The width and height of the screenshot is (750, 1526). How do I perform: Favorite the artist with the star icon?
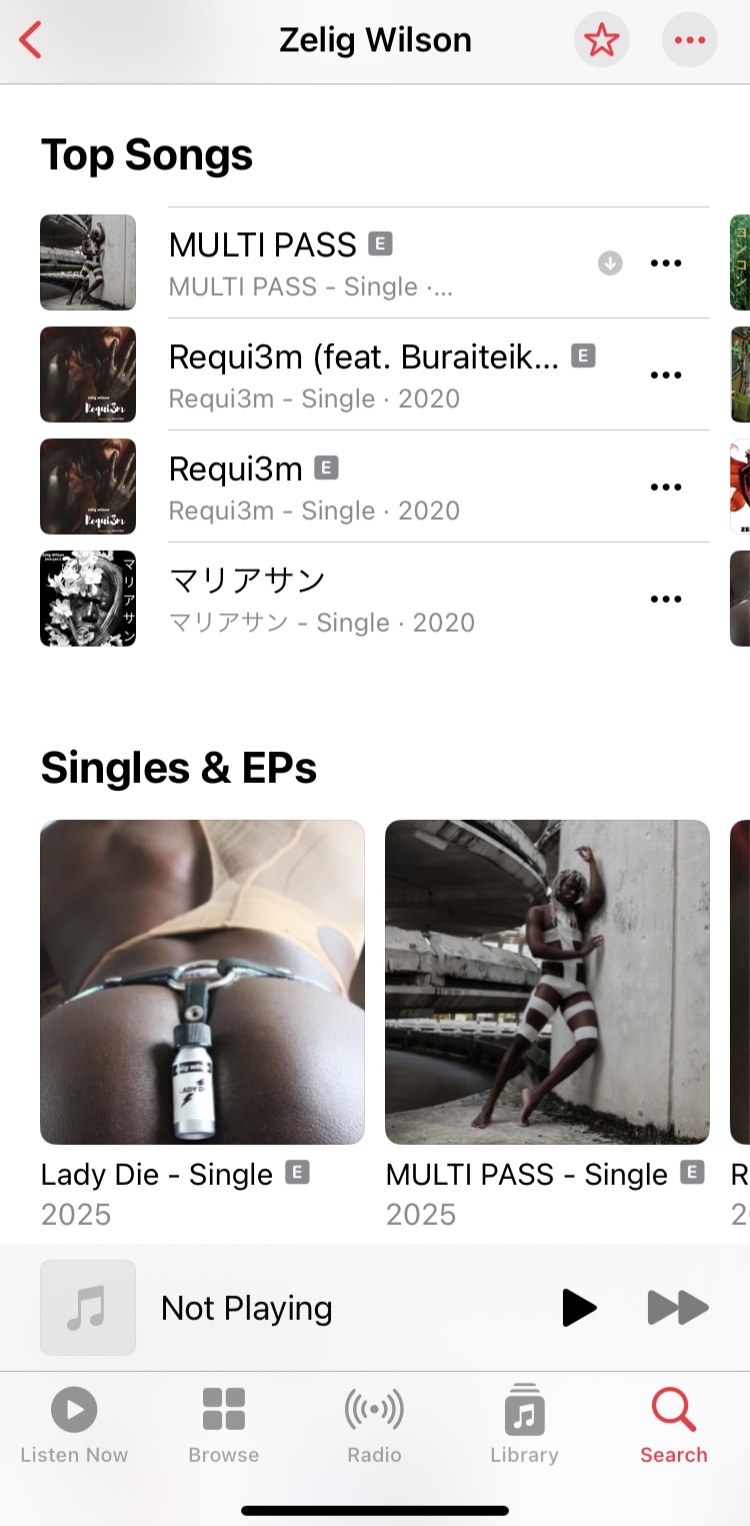(x=601, y=41)
